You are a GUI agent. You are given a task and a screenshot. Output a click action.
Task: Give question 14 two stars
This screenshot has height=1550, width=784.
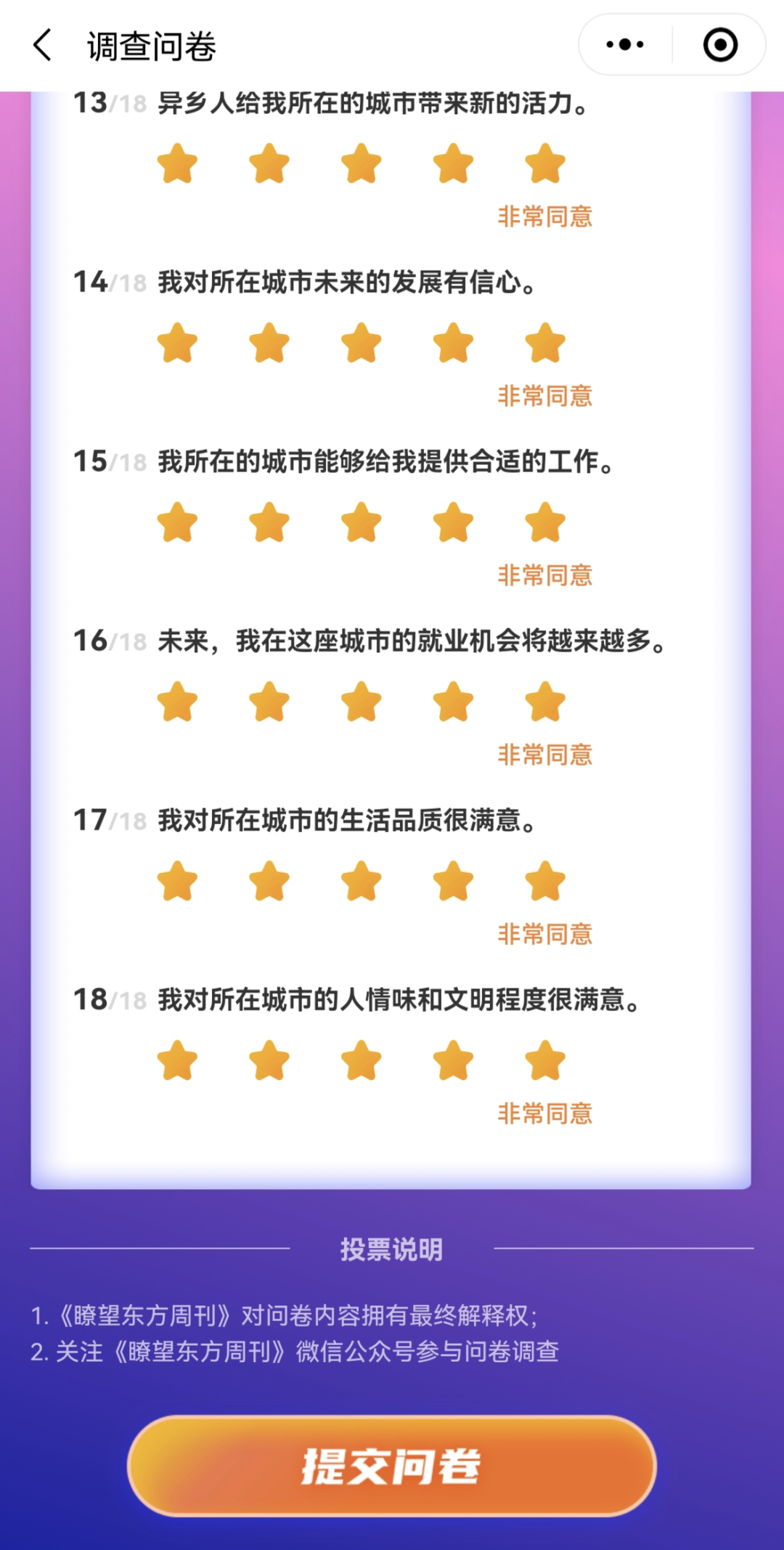coord(269,343)
